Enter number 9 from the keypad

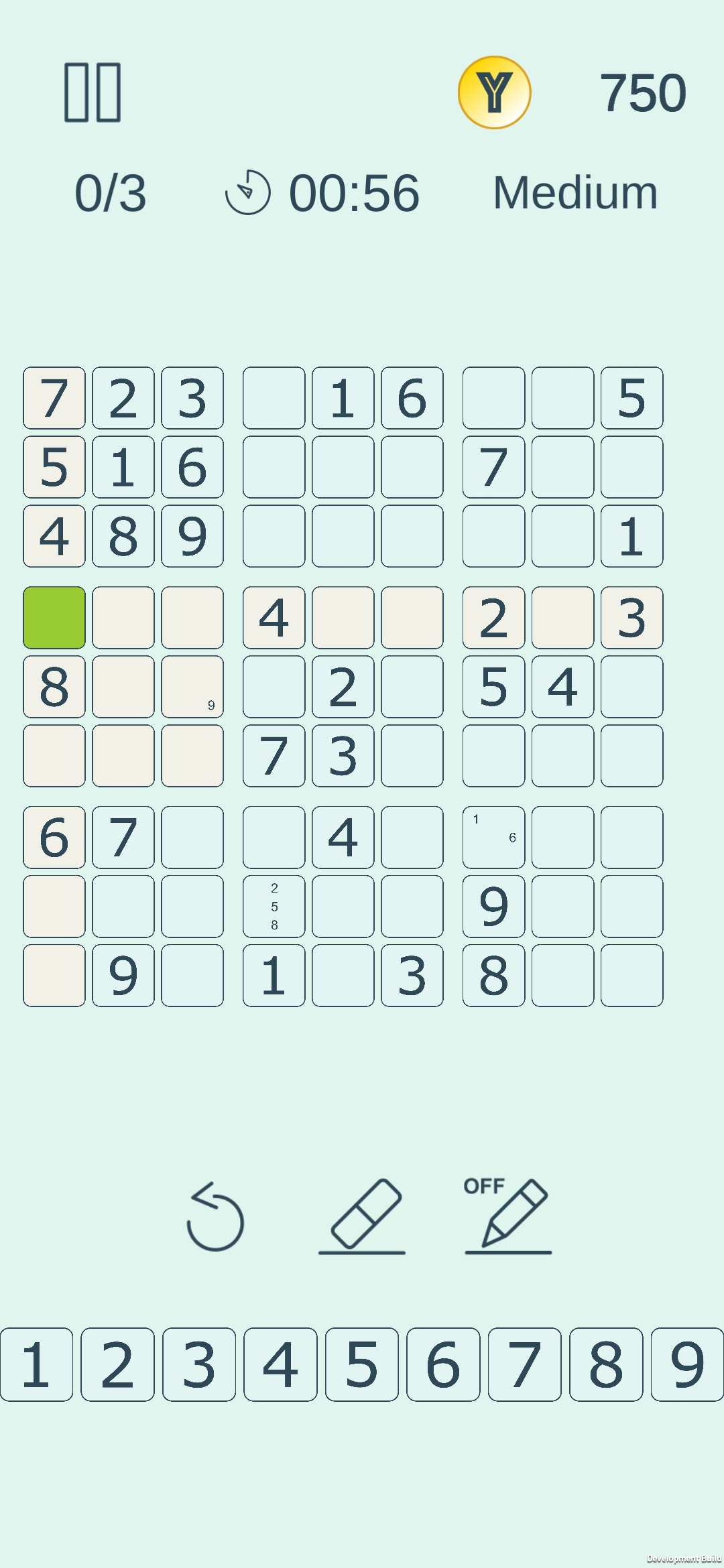click(688, 1364)
